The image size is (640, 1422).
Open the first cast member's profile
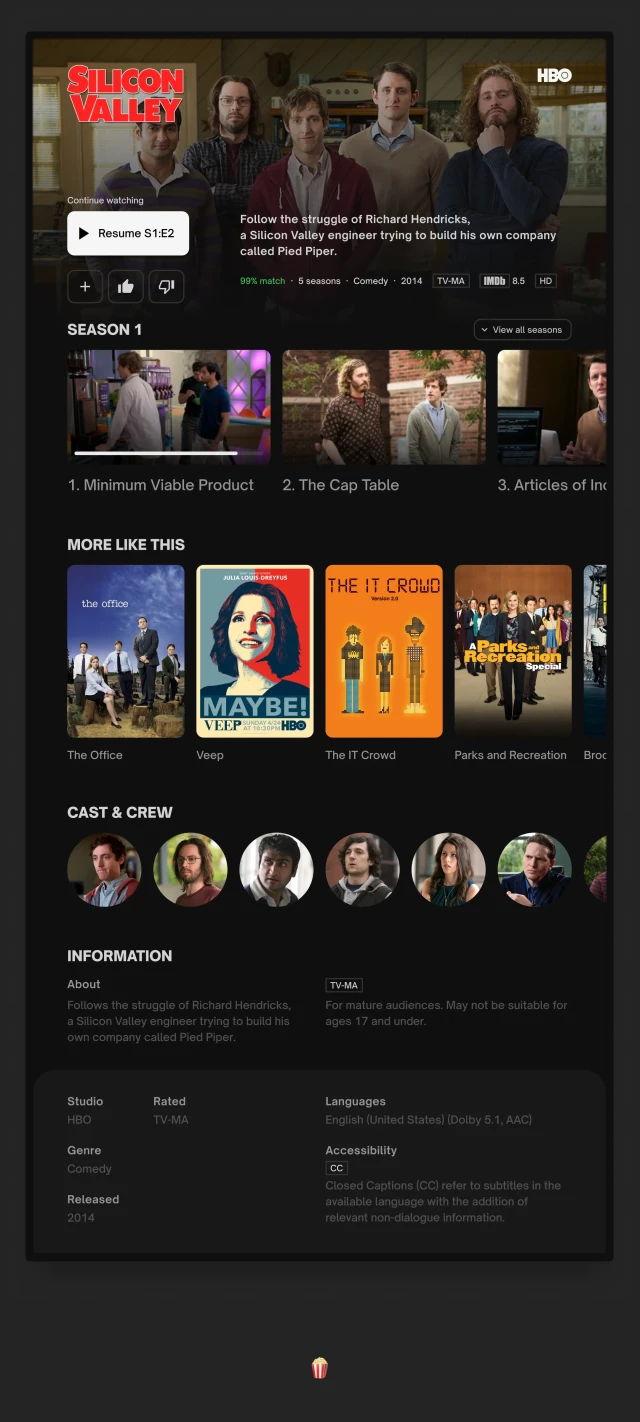coord(104,870)
